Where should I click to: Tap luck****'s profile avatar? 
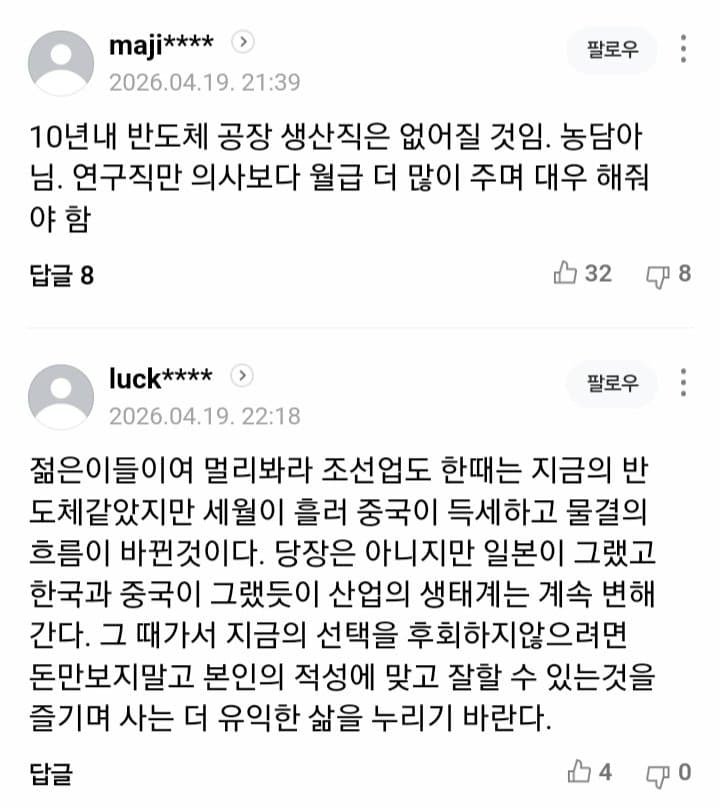pyautogui.click(x=60, y=396)
